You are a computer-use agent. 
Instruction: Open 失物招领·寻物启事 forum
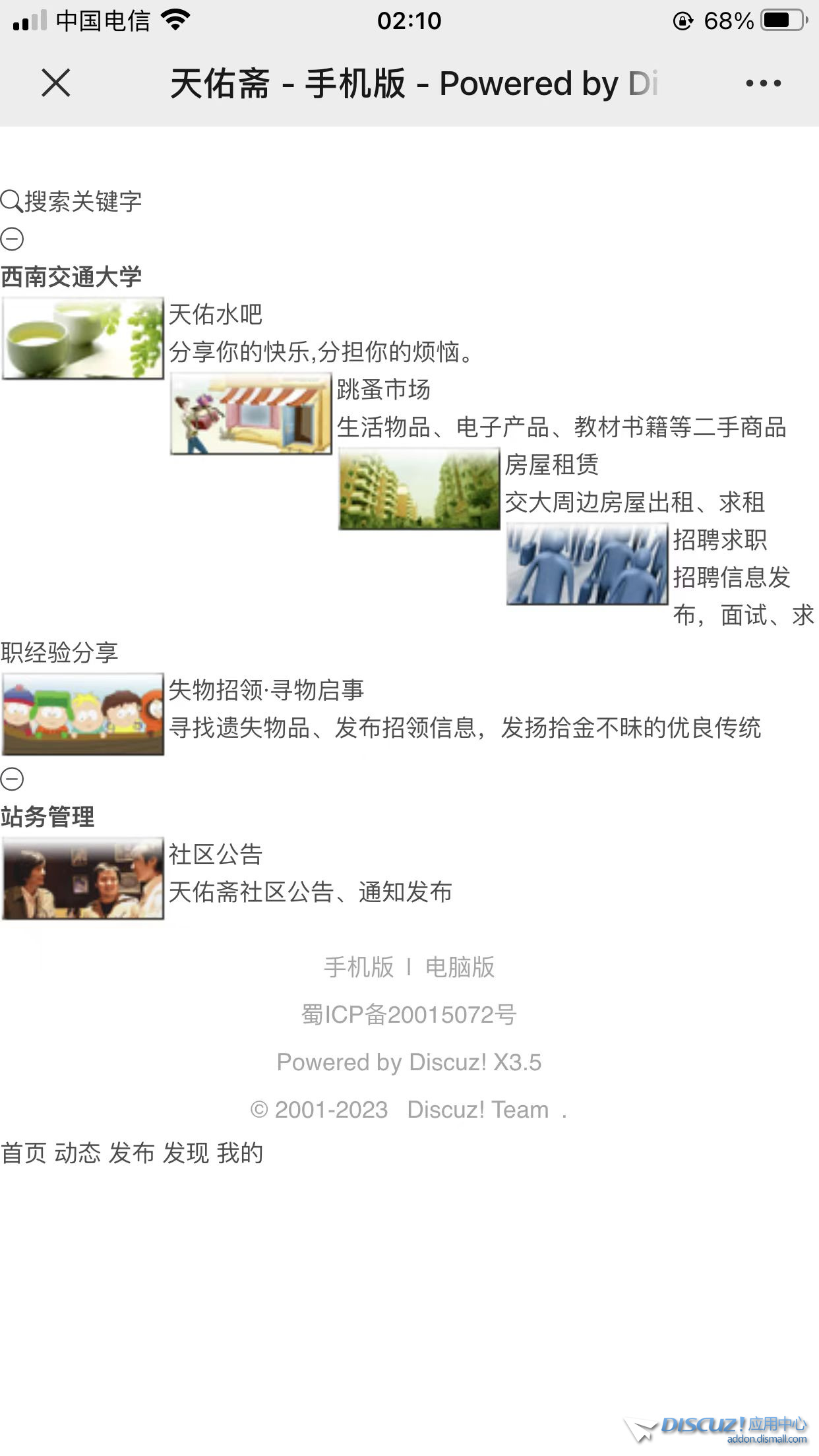point(266,690)
